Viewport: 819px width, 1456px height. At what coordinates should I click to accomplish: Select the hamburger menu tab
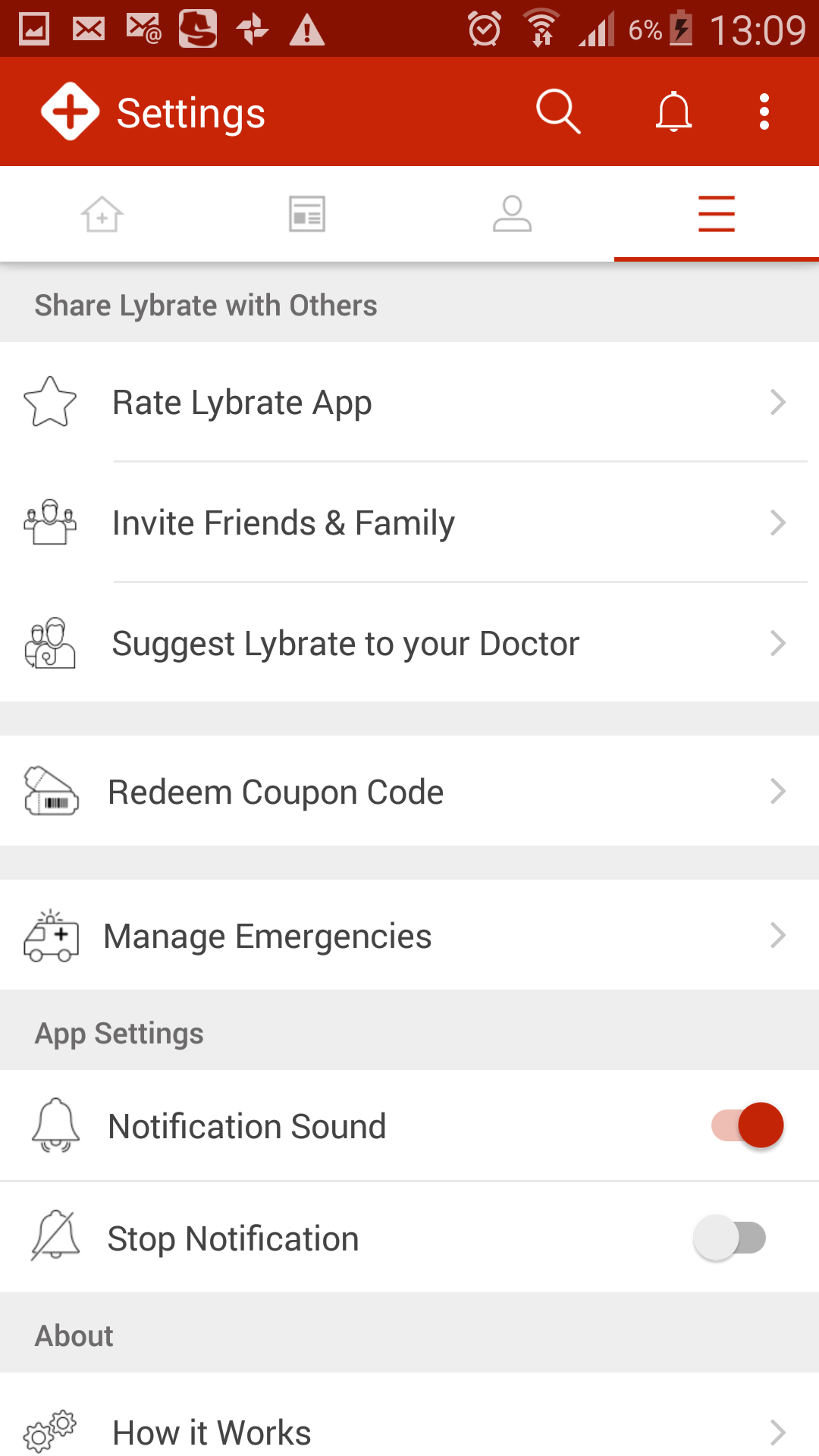[x=717, y=214]
